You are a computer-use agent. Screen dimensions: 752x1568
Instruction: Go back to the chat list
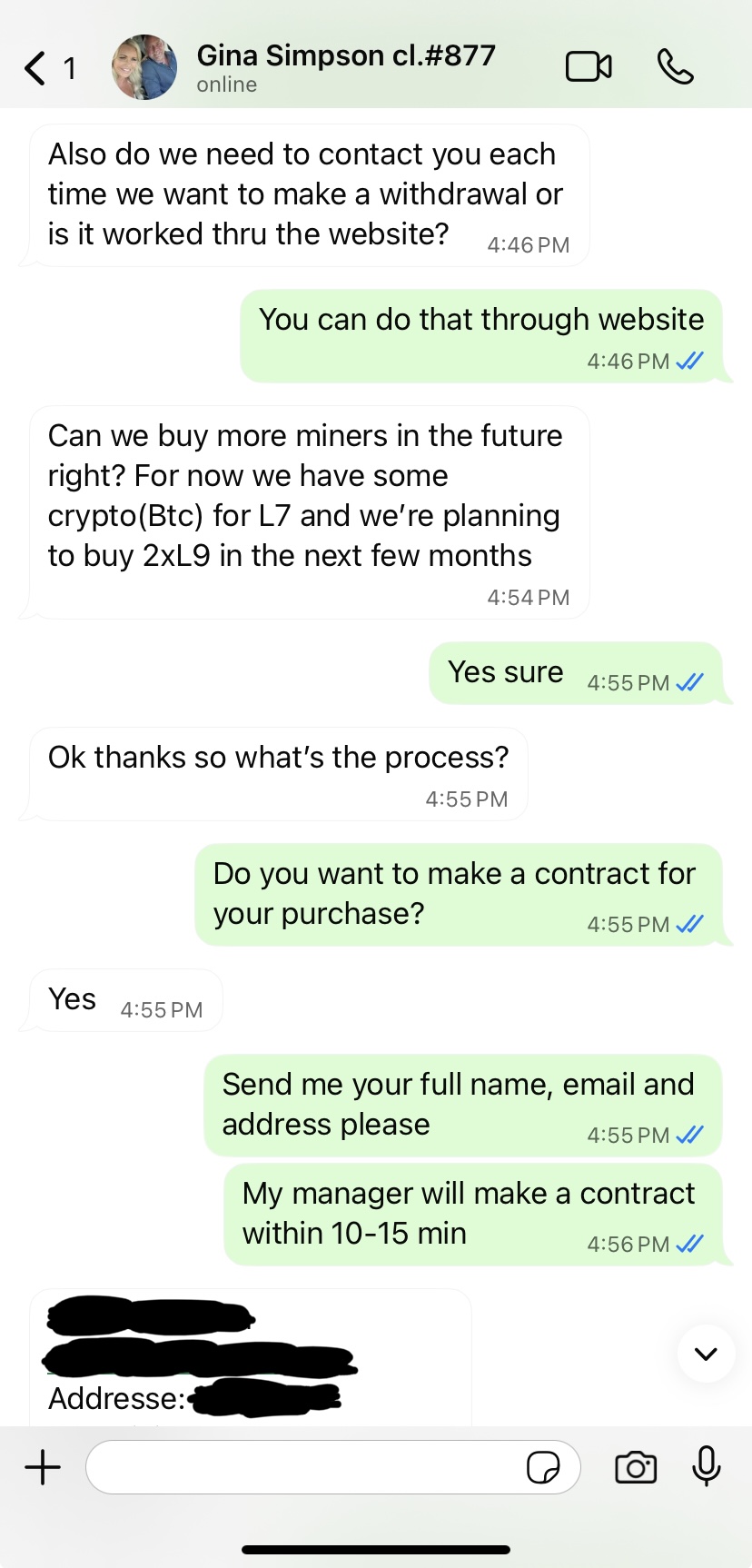(36, 68)
